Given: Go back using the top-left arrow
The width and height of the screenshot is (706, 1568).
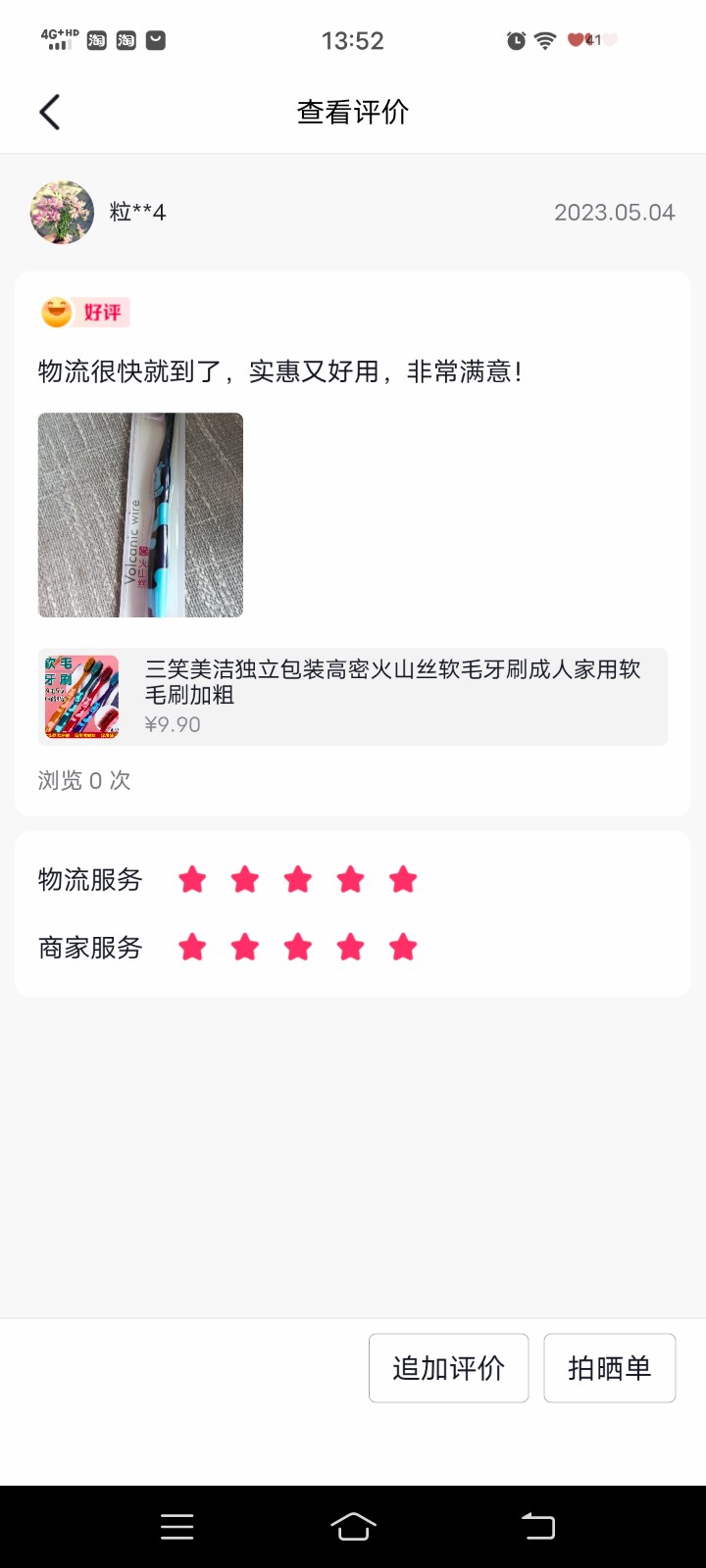Looking at the screenshot, I should click(x=50, y=113).
